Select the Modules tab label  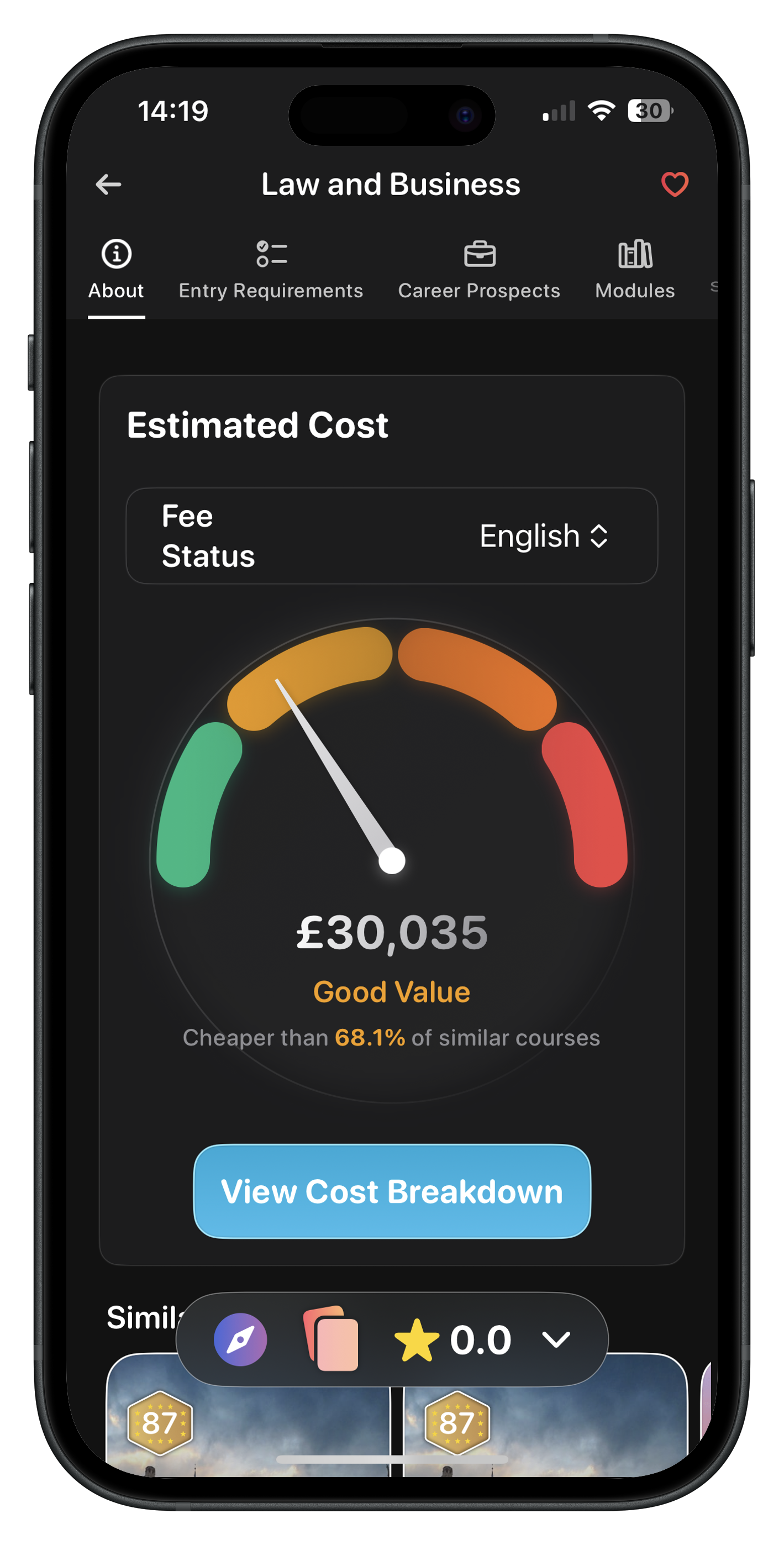pyautogui.click(x=634, y=290)
